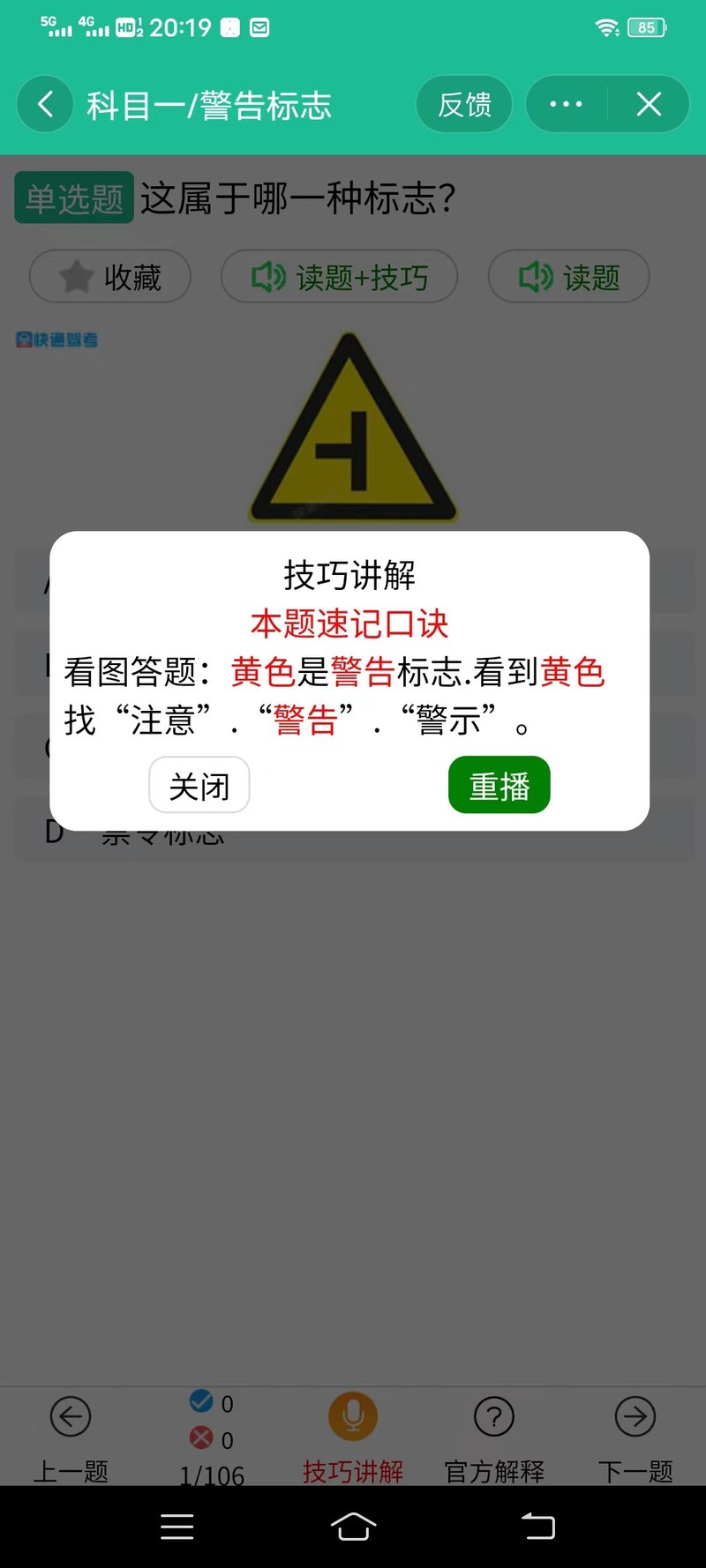Open the three-dot more menu

point(566,104)
